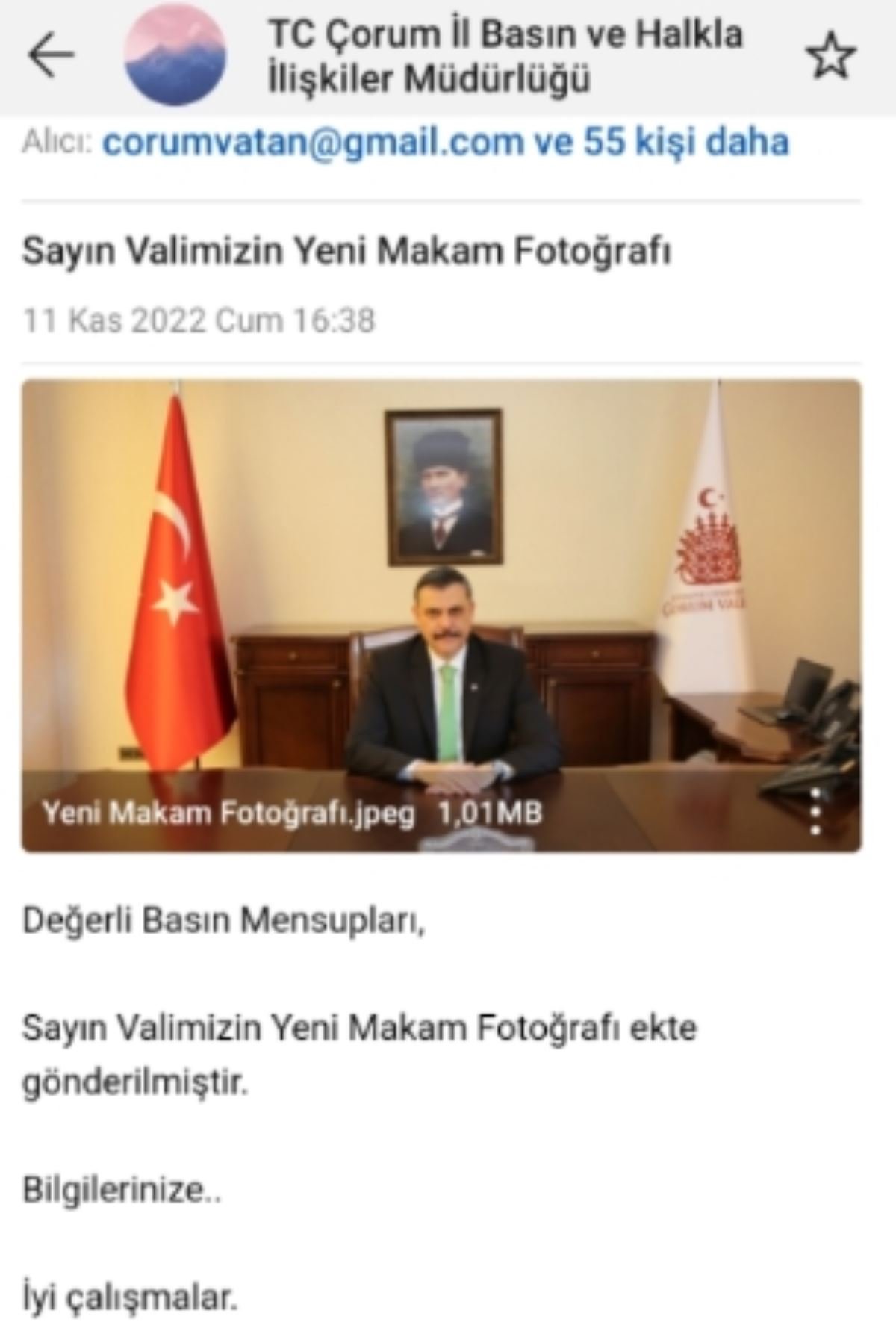The image size is (896, 1340).
Task: Open the attachment's three-dot options menu
Action: [816, 811]
